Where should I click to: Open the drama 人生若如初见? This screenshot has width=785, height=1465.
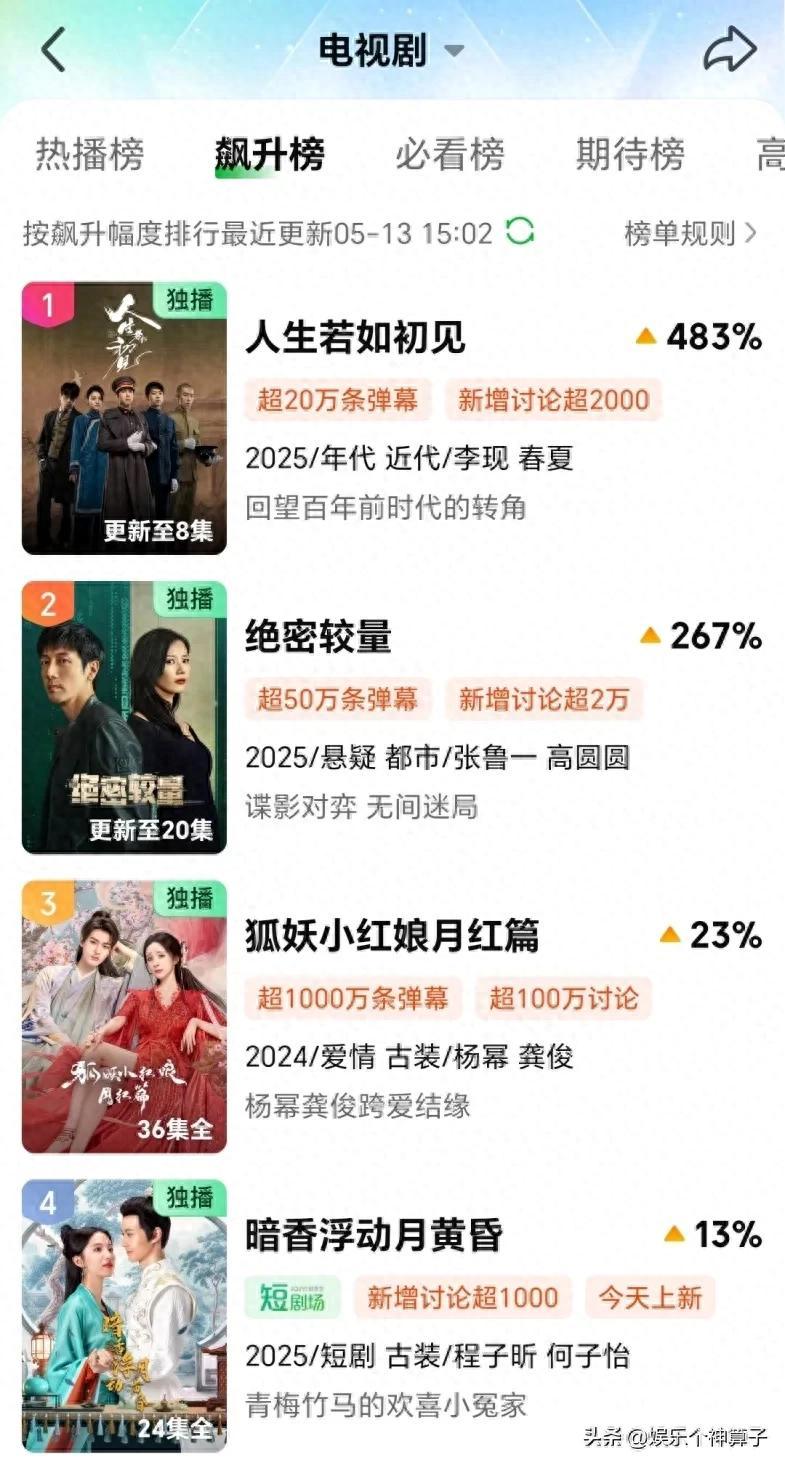(355, 338)
